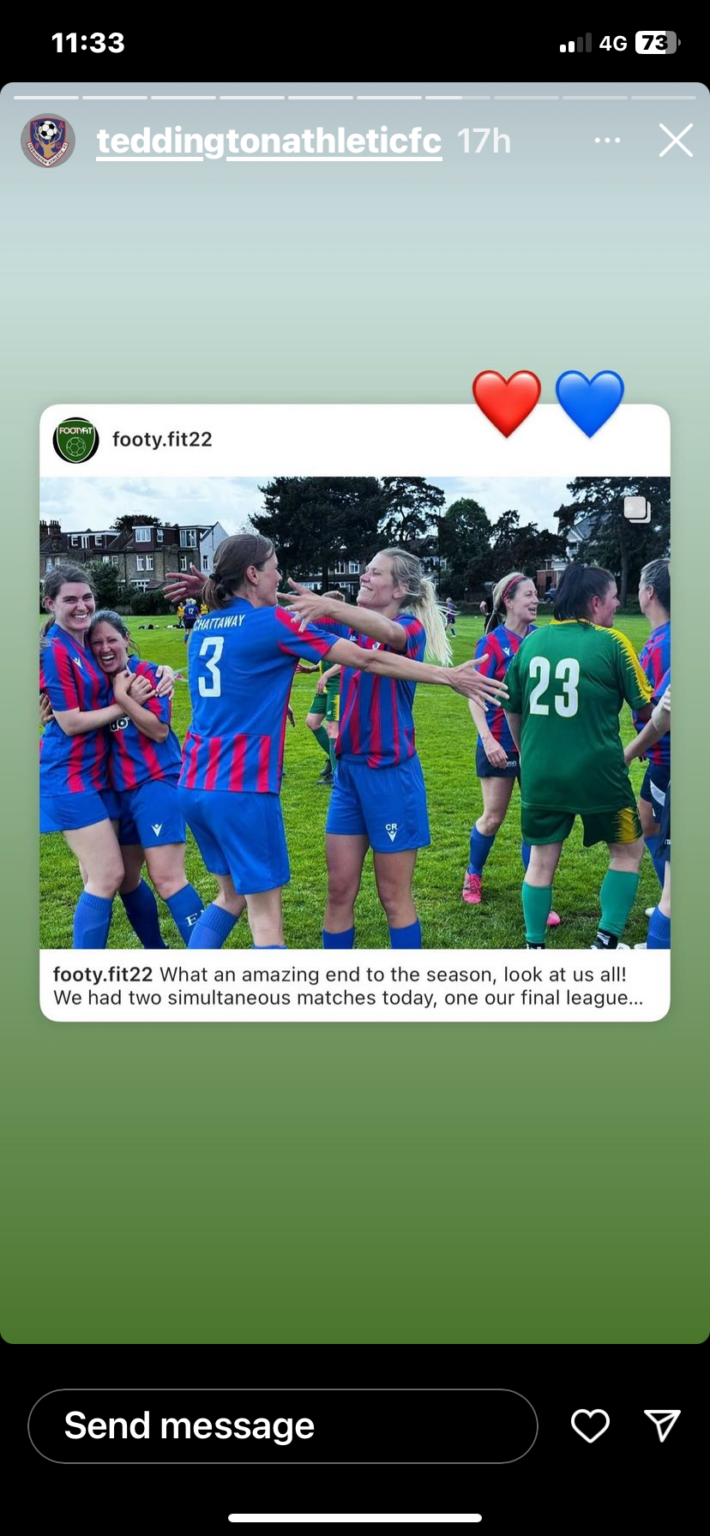
Task: Tap the teddingtonathleticfc profile picture
Action: click(x=48, y=141)
